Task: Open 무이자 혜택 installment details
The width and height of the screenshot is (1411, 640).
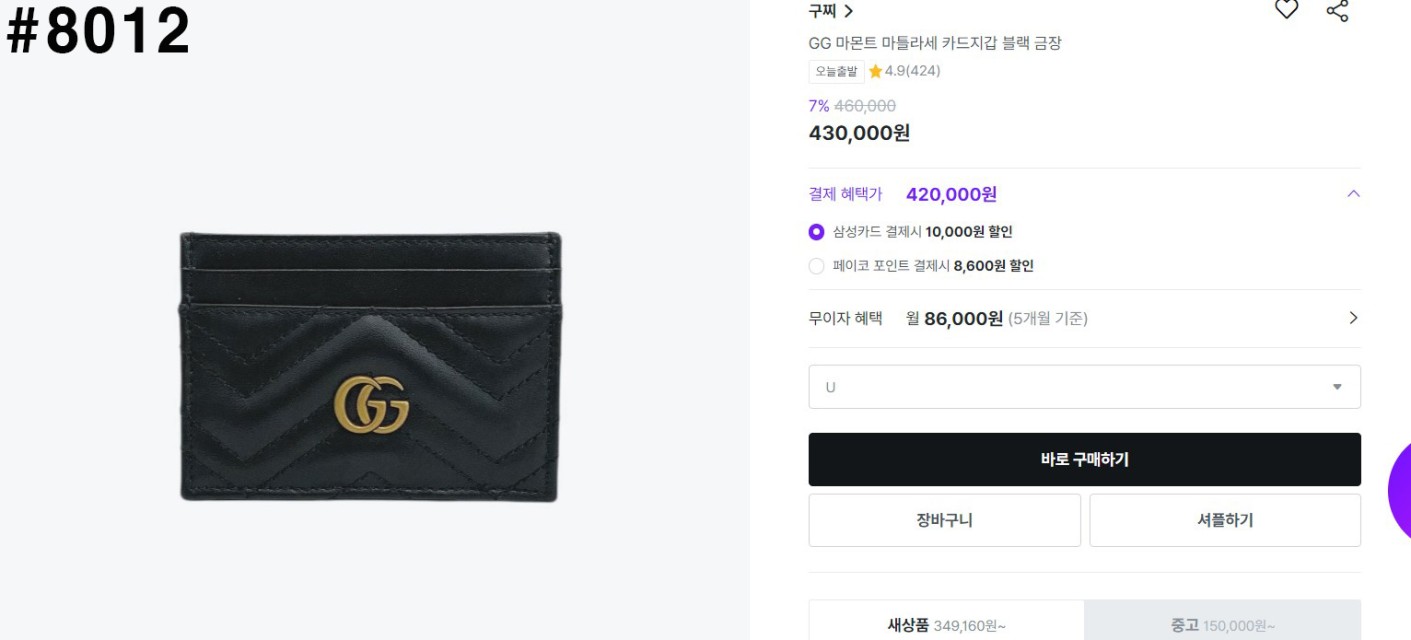Action: (1353, 318)
